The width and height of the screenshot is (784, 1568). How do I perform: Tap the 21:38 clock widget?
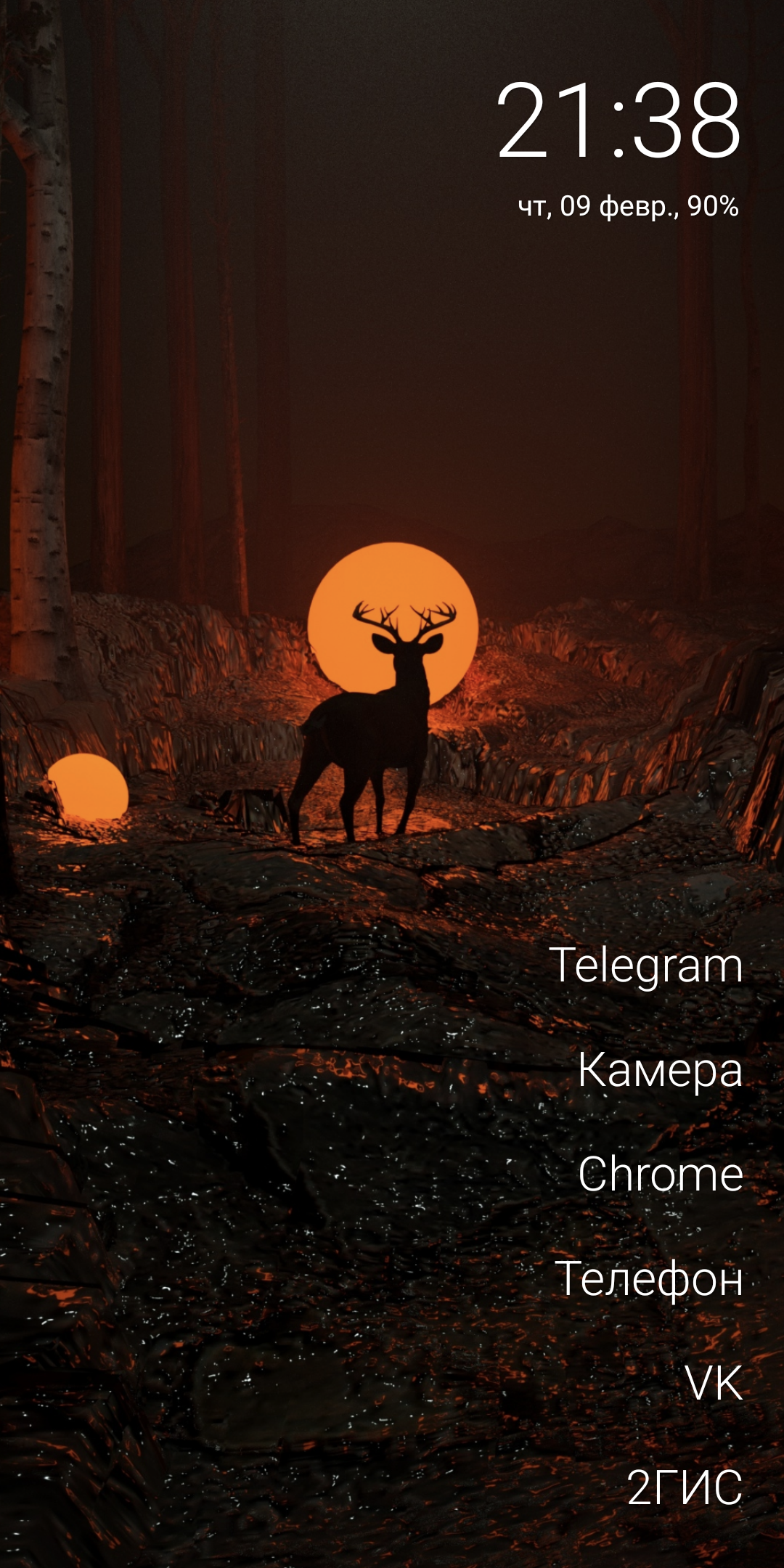[x=618, y=121]
